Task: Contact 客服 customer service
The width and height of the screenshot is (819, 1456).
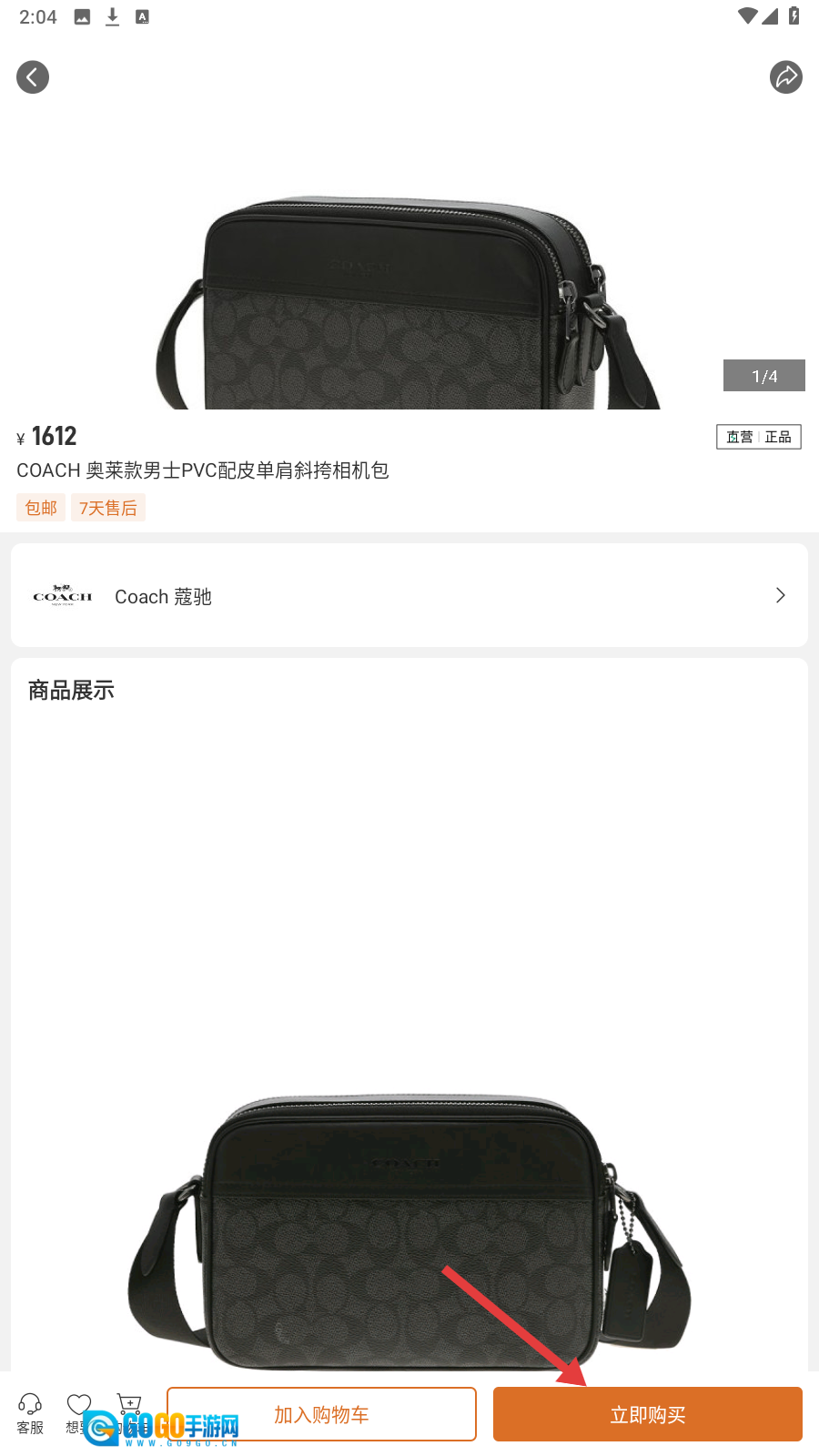Action: click(30, 1413)
